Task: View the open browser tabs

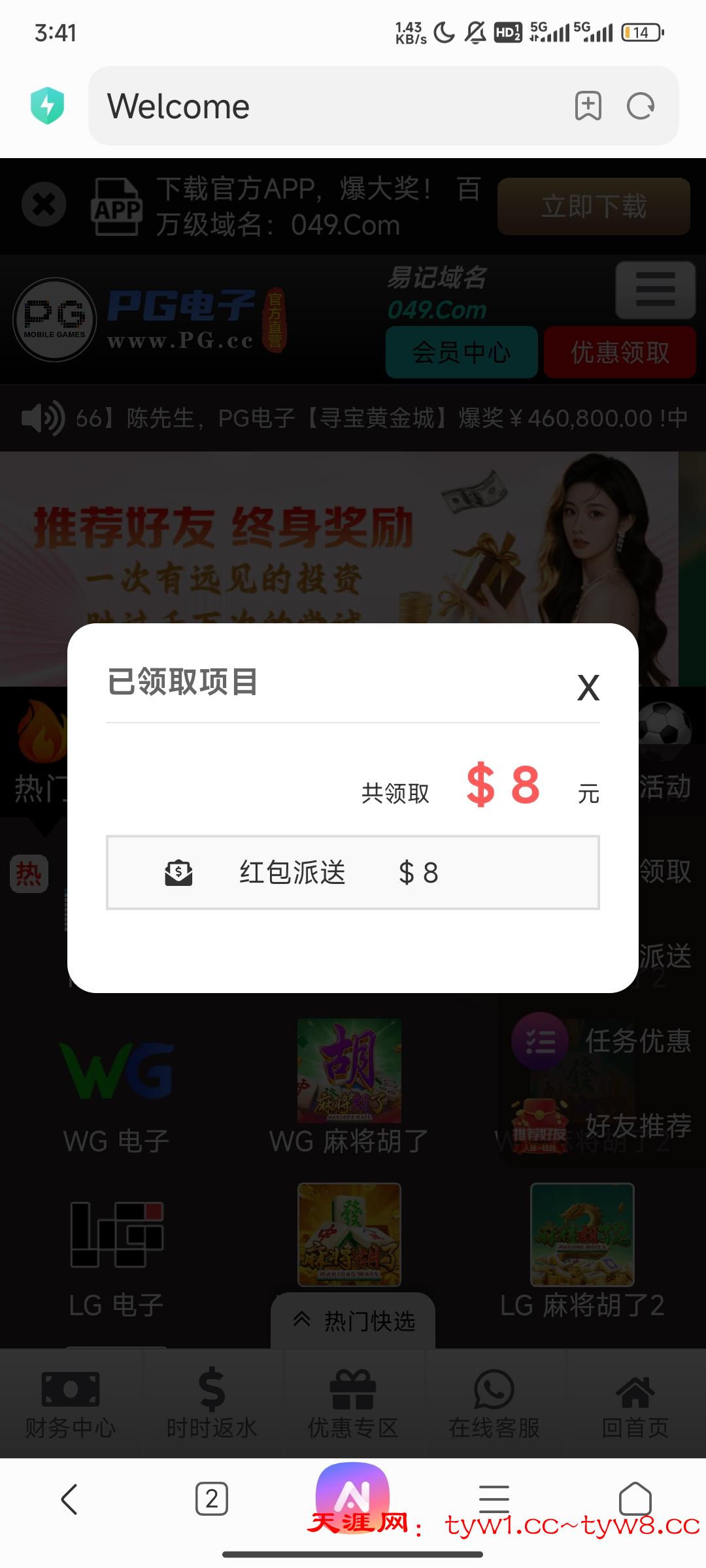Action: click(212, 1499)
